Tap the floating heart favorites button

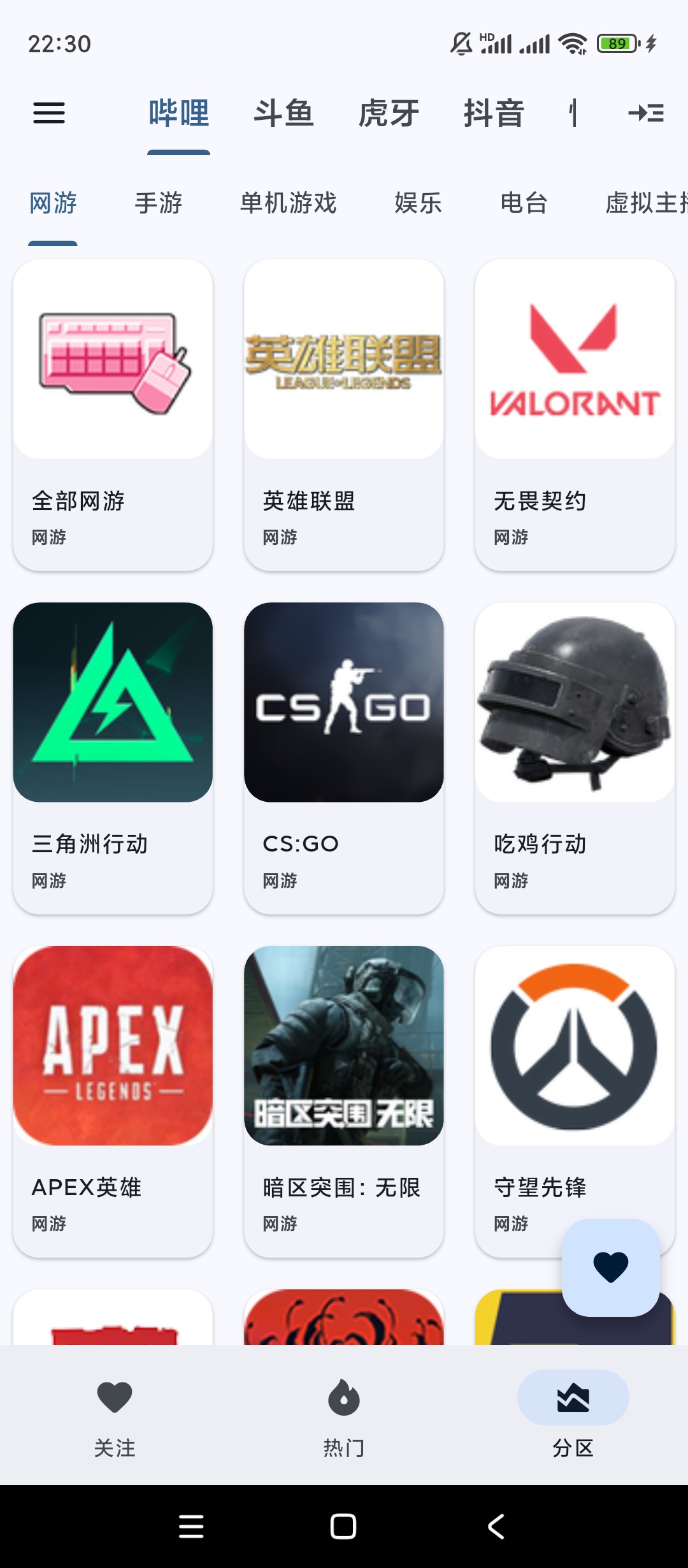click(610, 1267)
